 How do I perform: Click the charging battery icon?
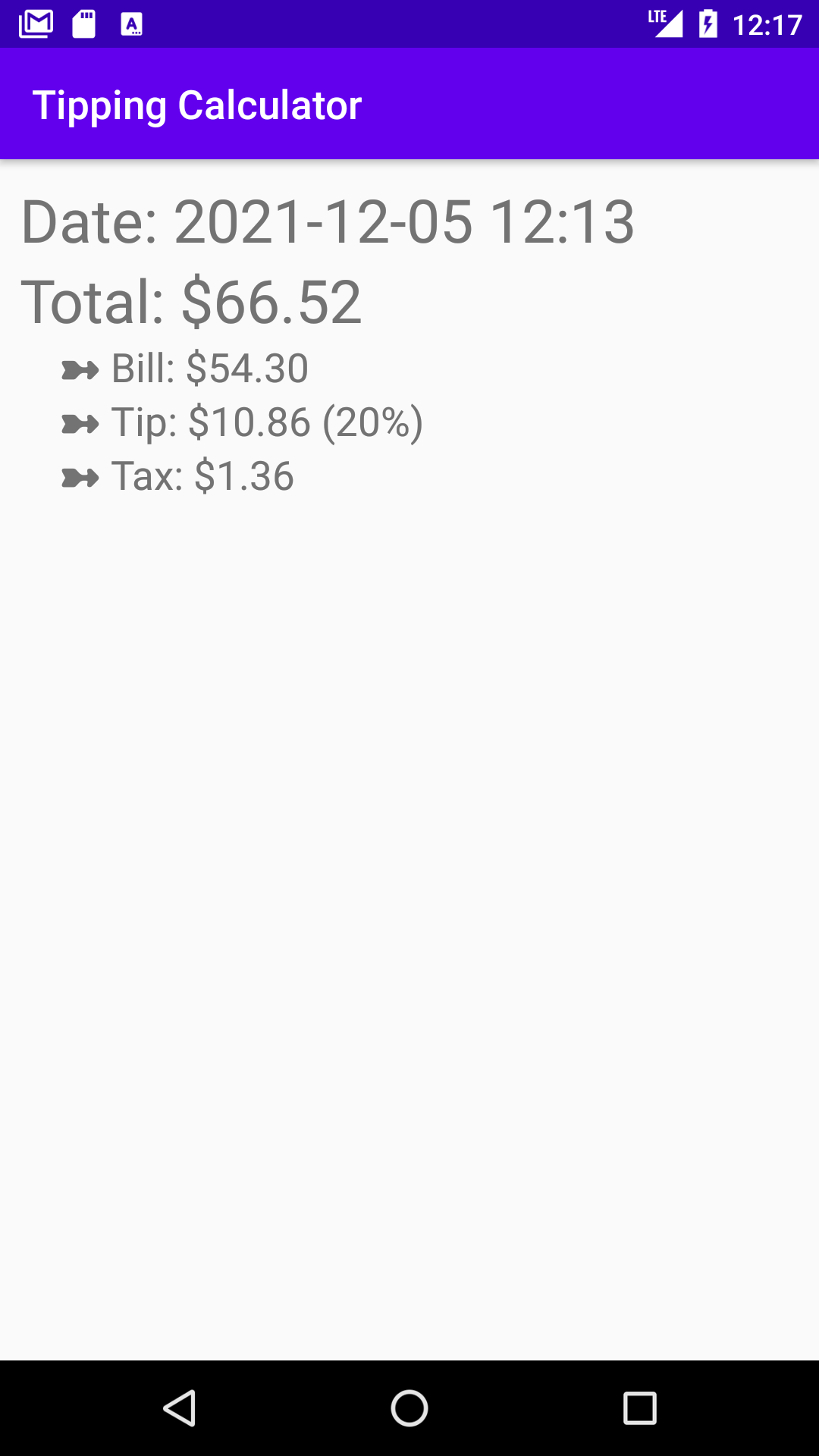click(x=708, y=23)
